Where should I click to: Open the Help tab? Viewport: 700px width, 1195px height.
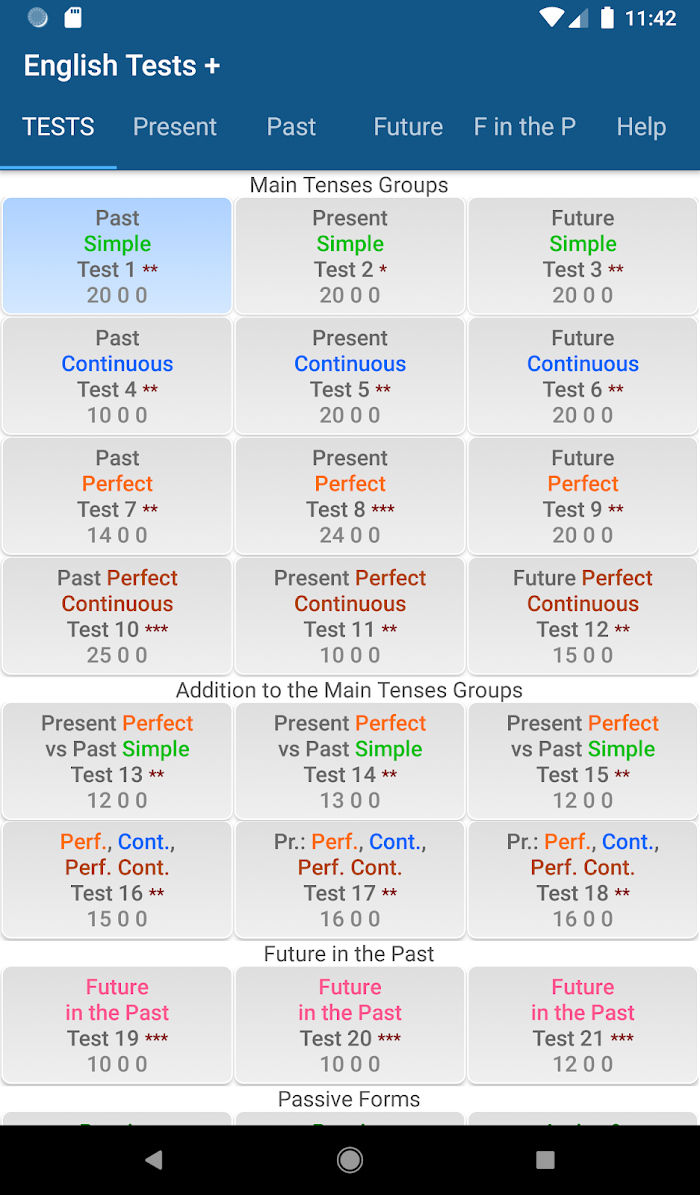coord(641,127)
